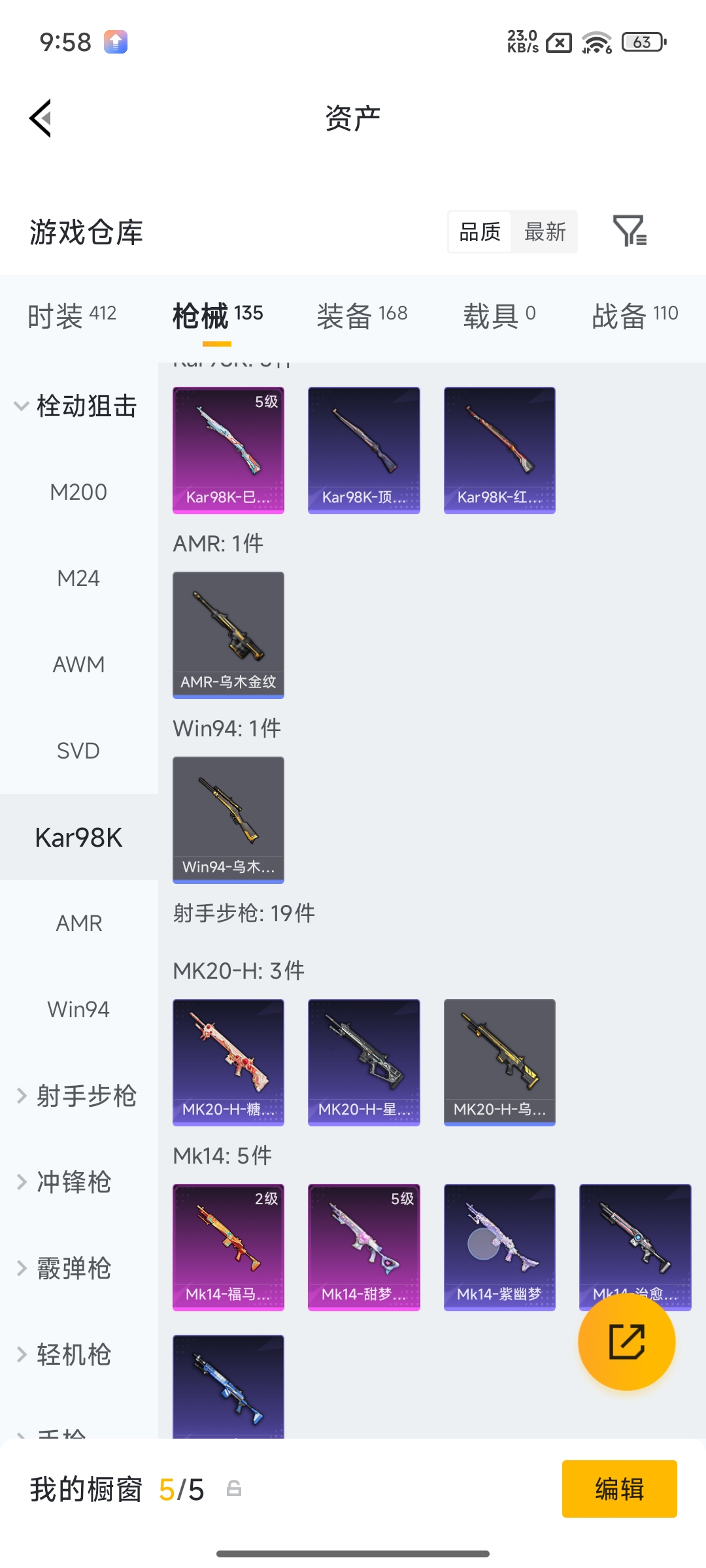Select M200 in the sidebar
706x1568 pixels.
point(78,492)
